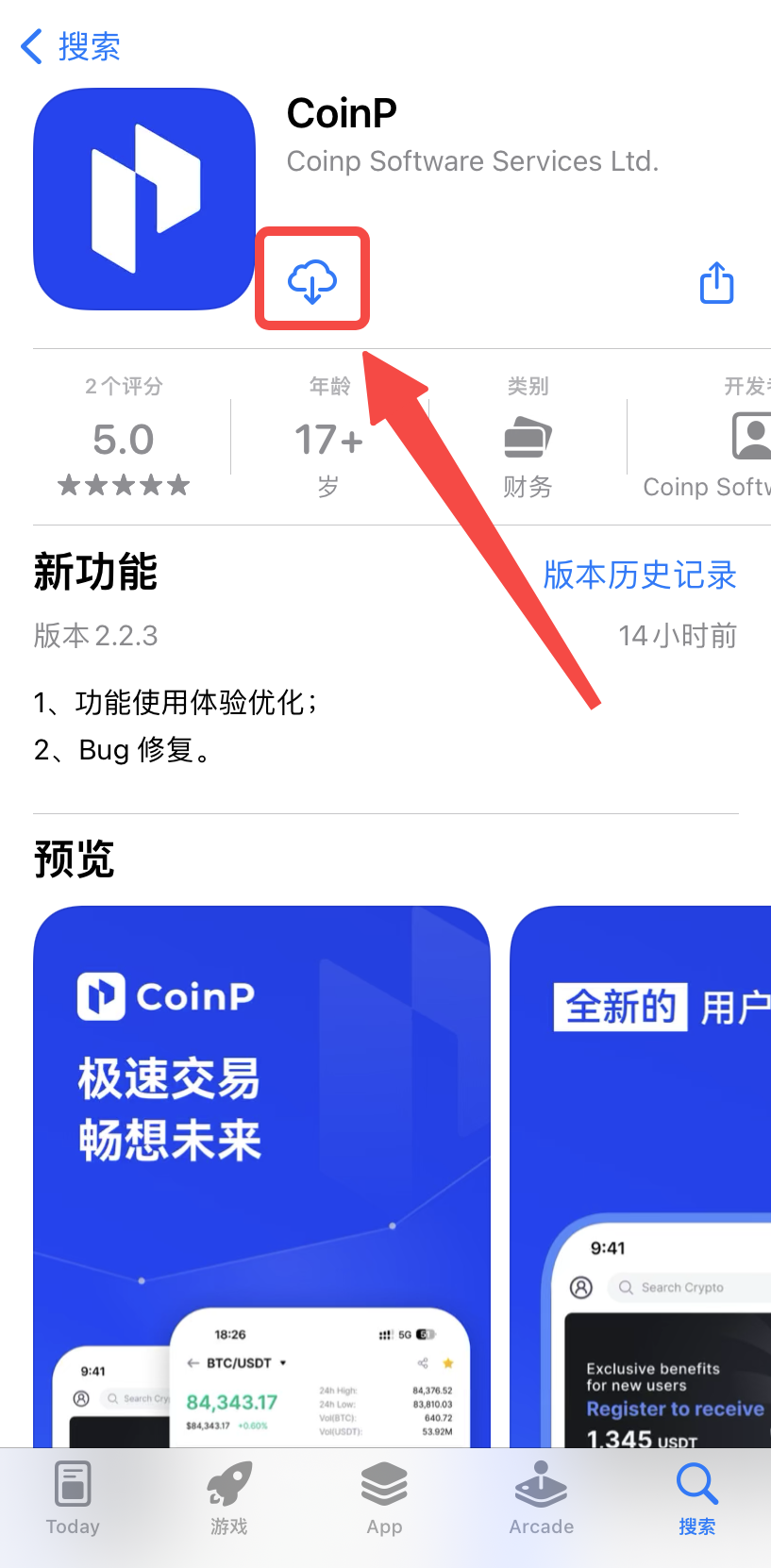Open 版本历史记录 link

(639, 575)
